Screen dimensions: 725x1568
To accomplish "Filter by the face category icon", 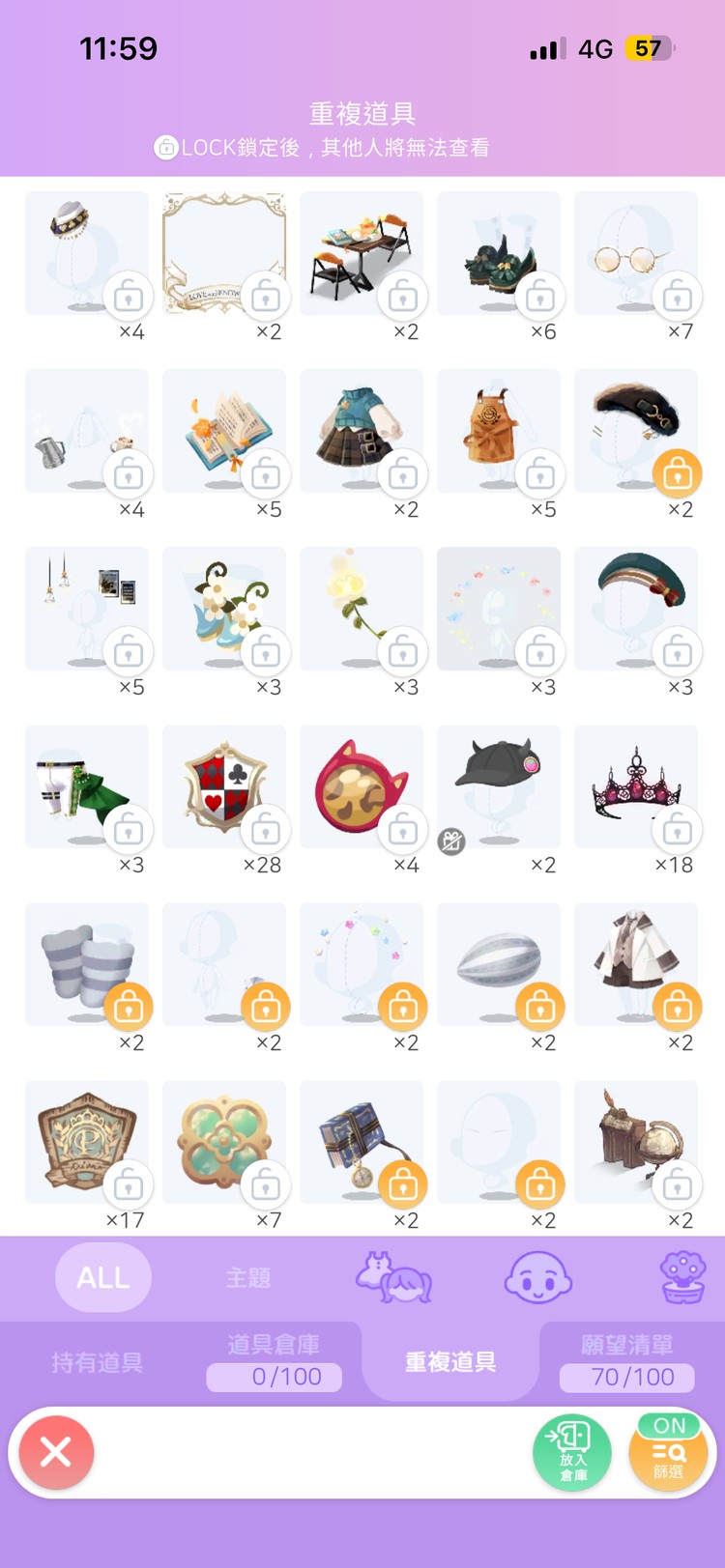I will [x=538, y=1277].
